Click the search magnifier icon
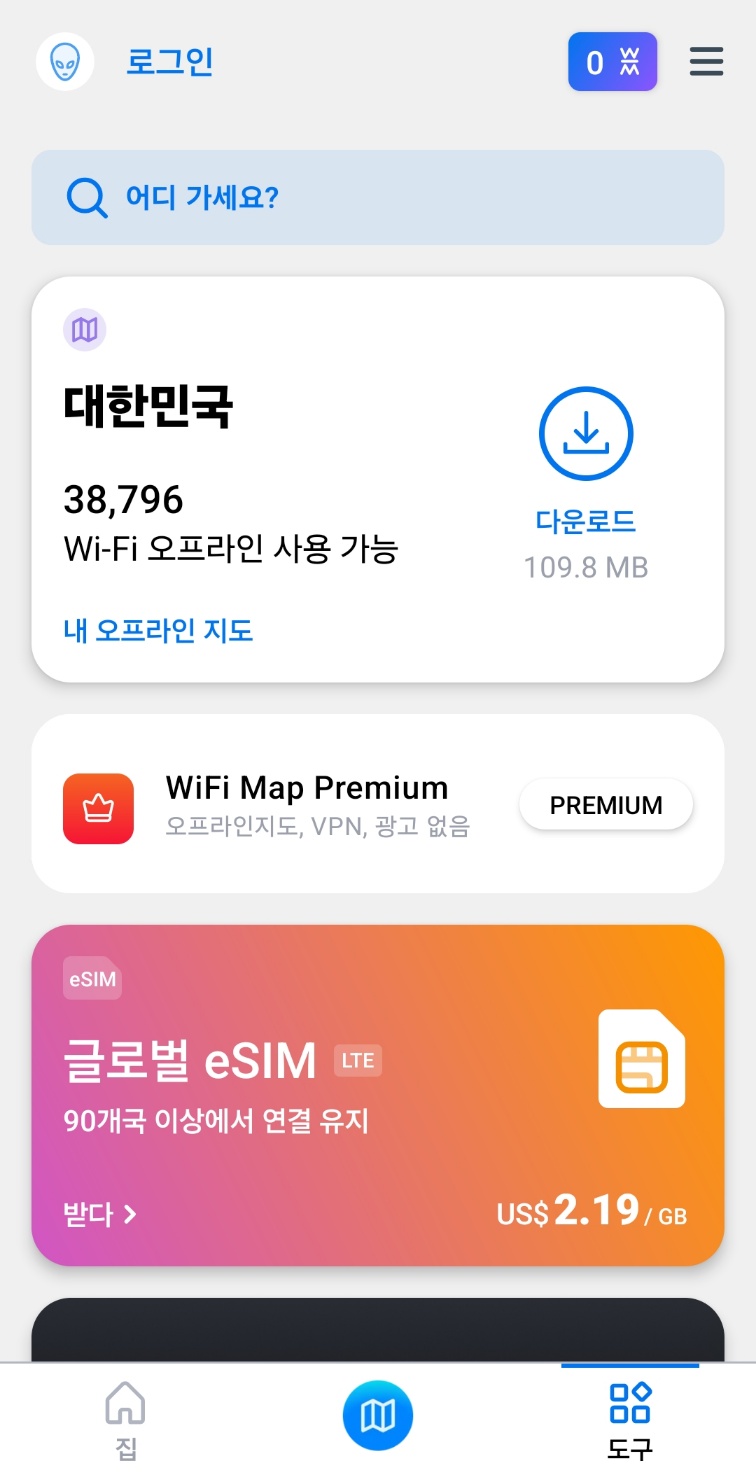 (87, 197)
